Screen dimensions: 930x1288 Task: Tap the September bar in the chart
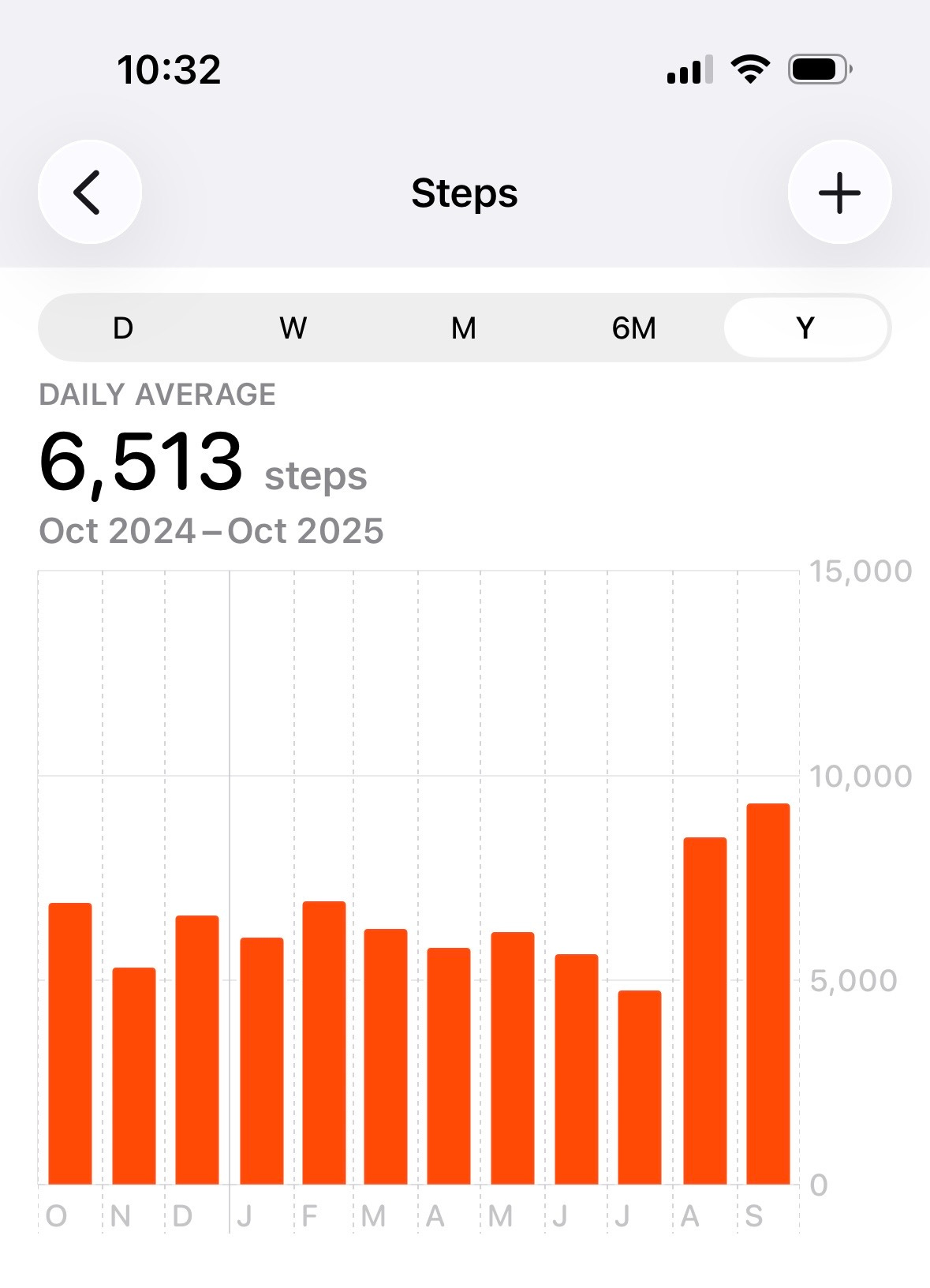click(768, 994)
